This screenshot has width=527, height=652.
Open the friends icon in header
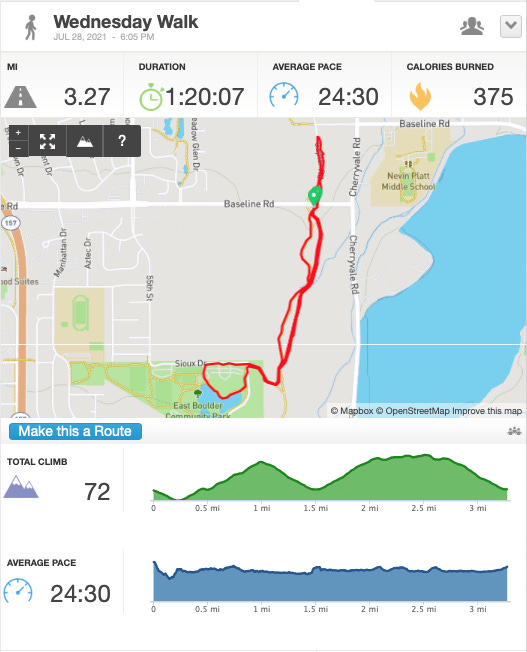[472, 27]
